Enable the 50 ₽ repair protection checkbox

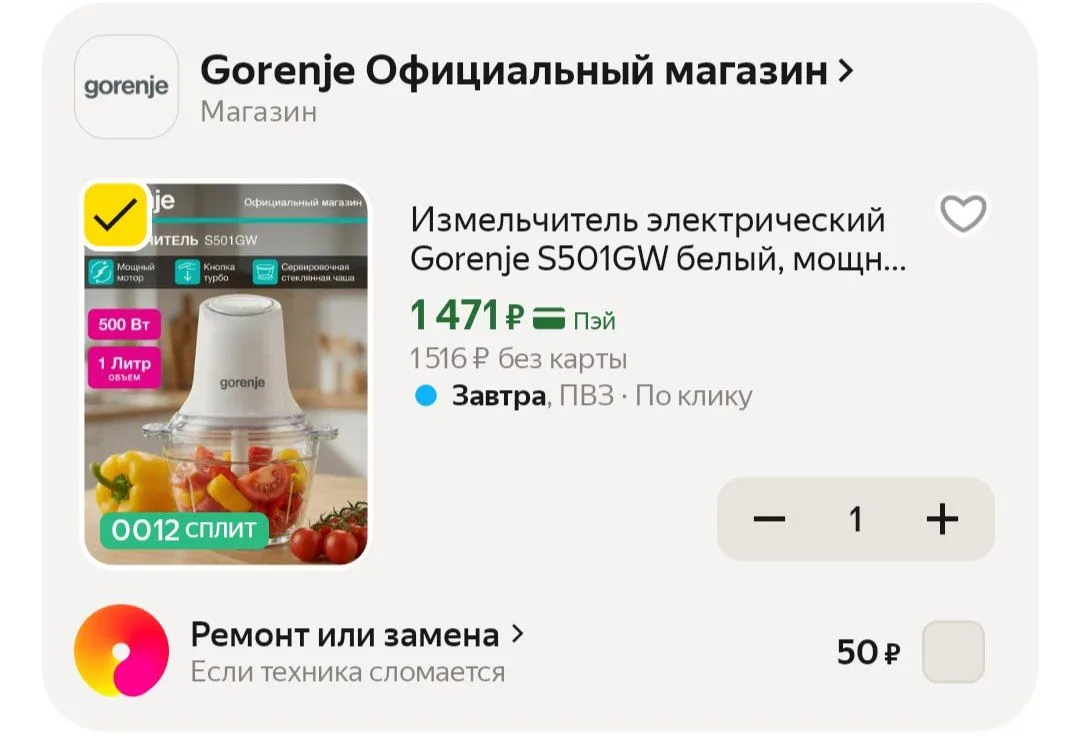pyautogui.click(x=953, y=652)
